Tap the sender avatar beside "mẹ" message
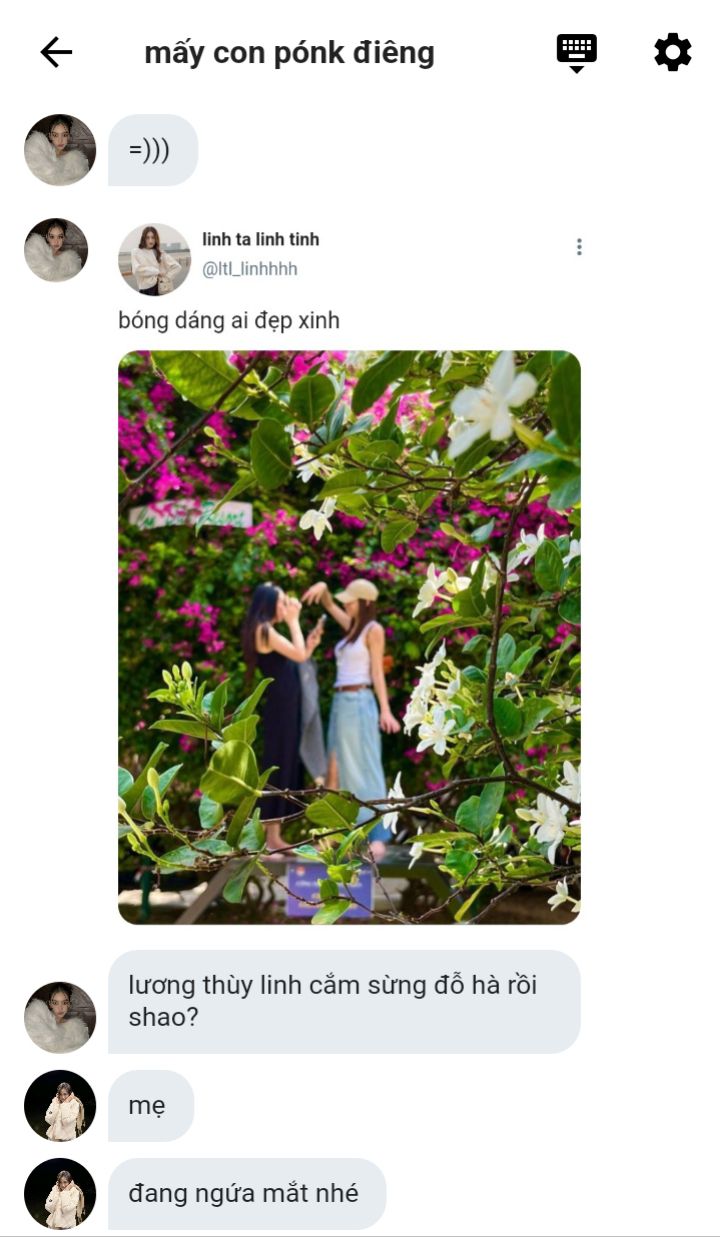Screen dimensions: 720x1237 [60, 1106]
